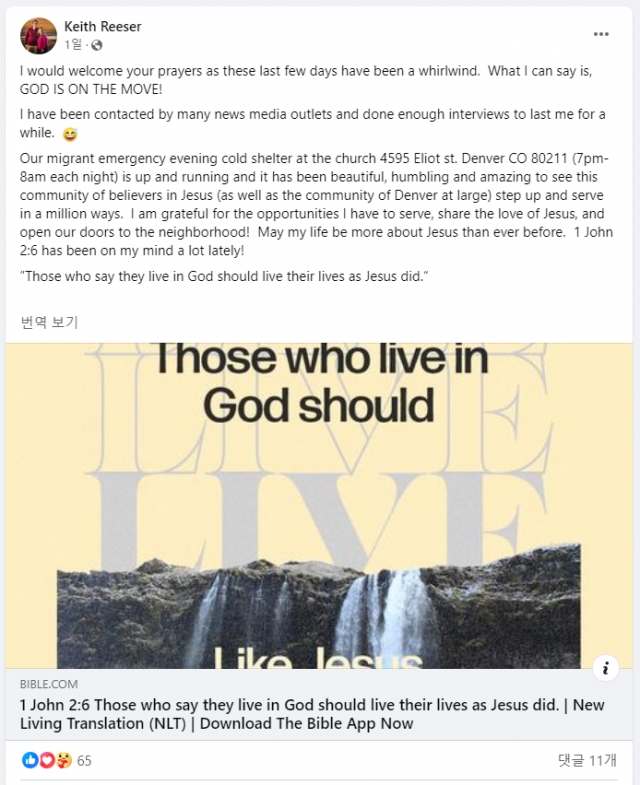Tap 번역 보기 to see translation
This screenshot has width=640, height=785.
click(x=49, y=321)
